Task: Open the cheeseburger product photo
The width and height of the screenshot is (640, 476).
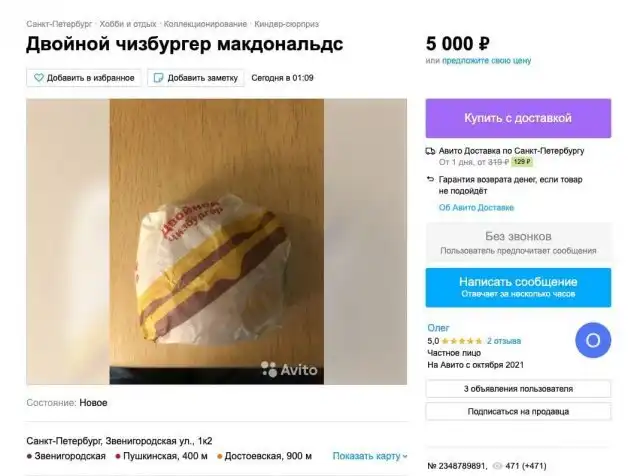Action: [216, 241]
